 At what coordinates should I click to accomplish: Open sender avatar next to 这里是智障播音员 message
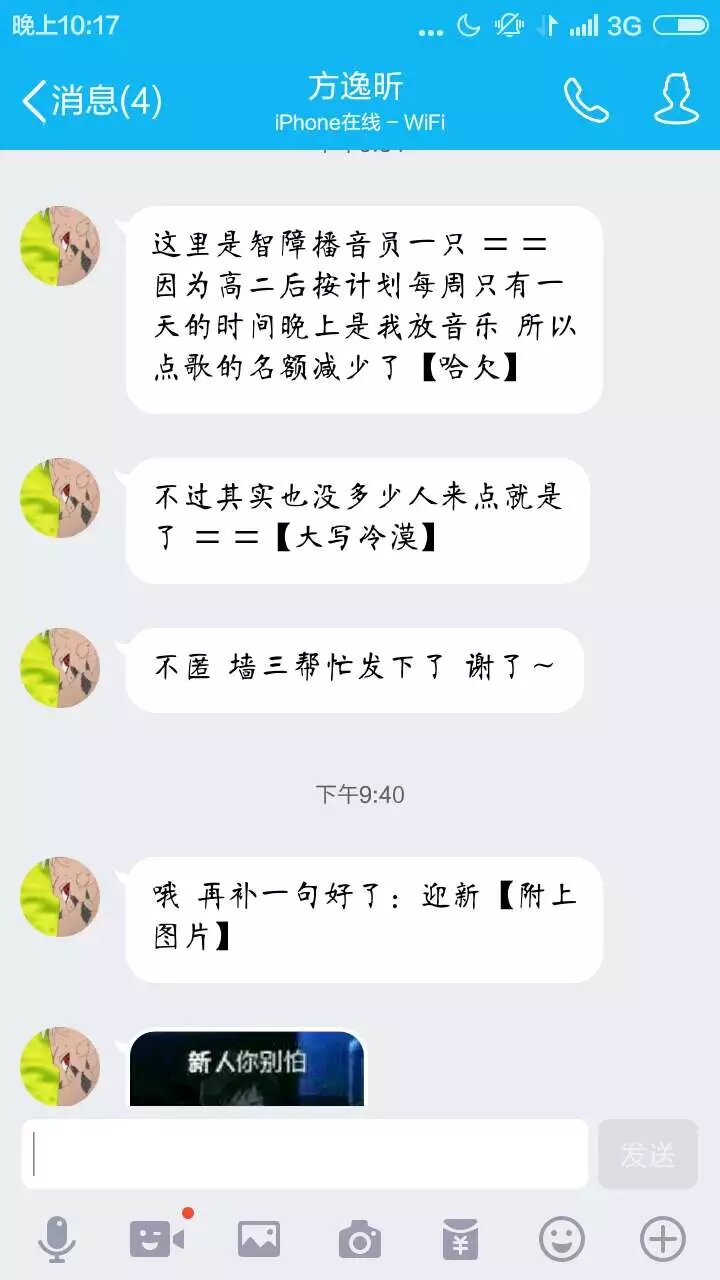pos(60,246)
